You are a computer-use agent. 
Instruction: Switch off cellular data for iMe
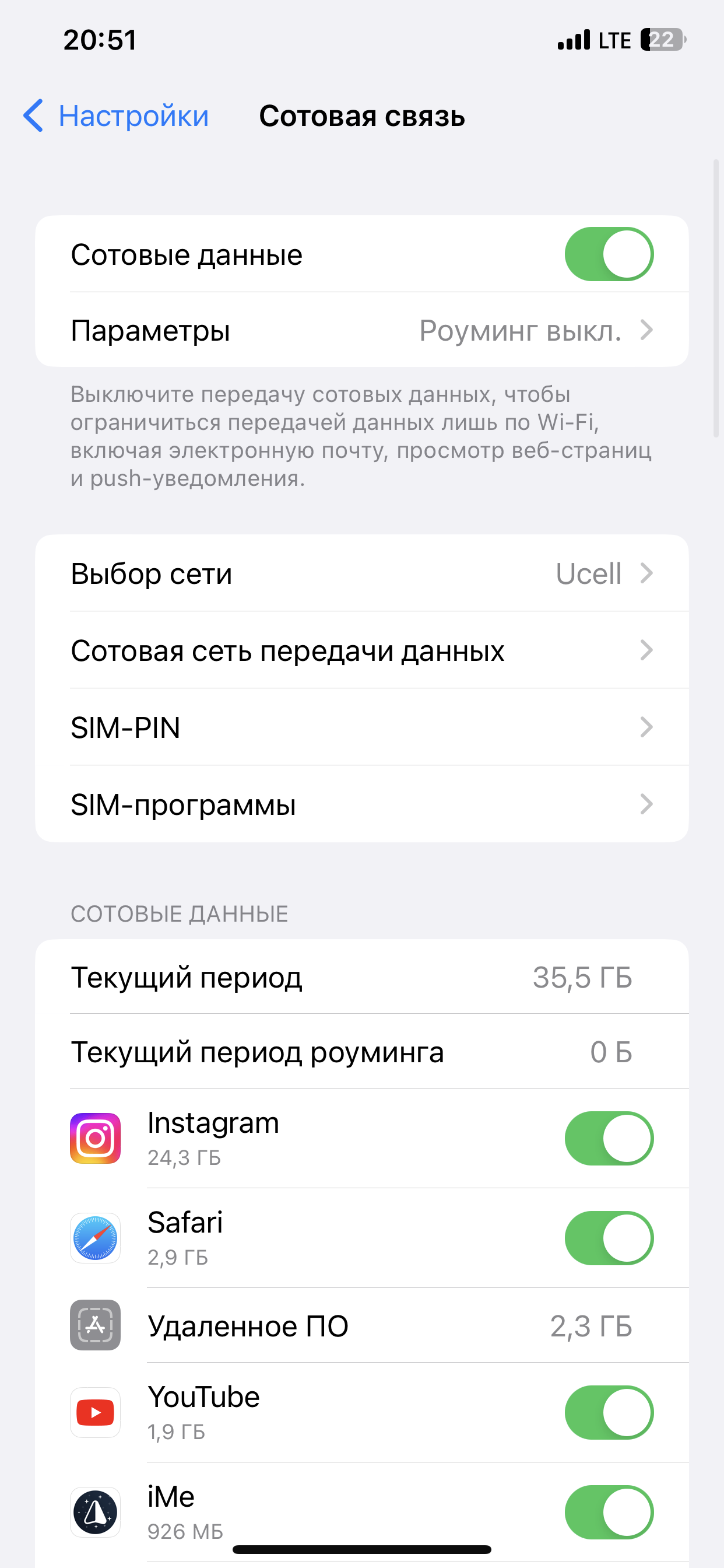tap(609, 1512)
